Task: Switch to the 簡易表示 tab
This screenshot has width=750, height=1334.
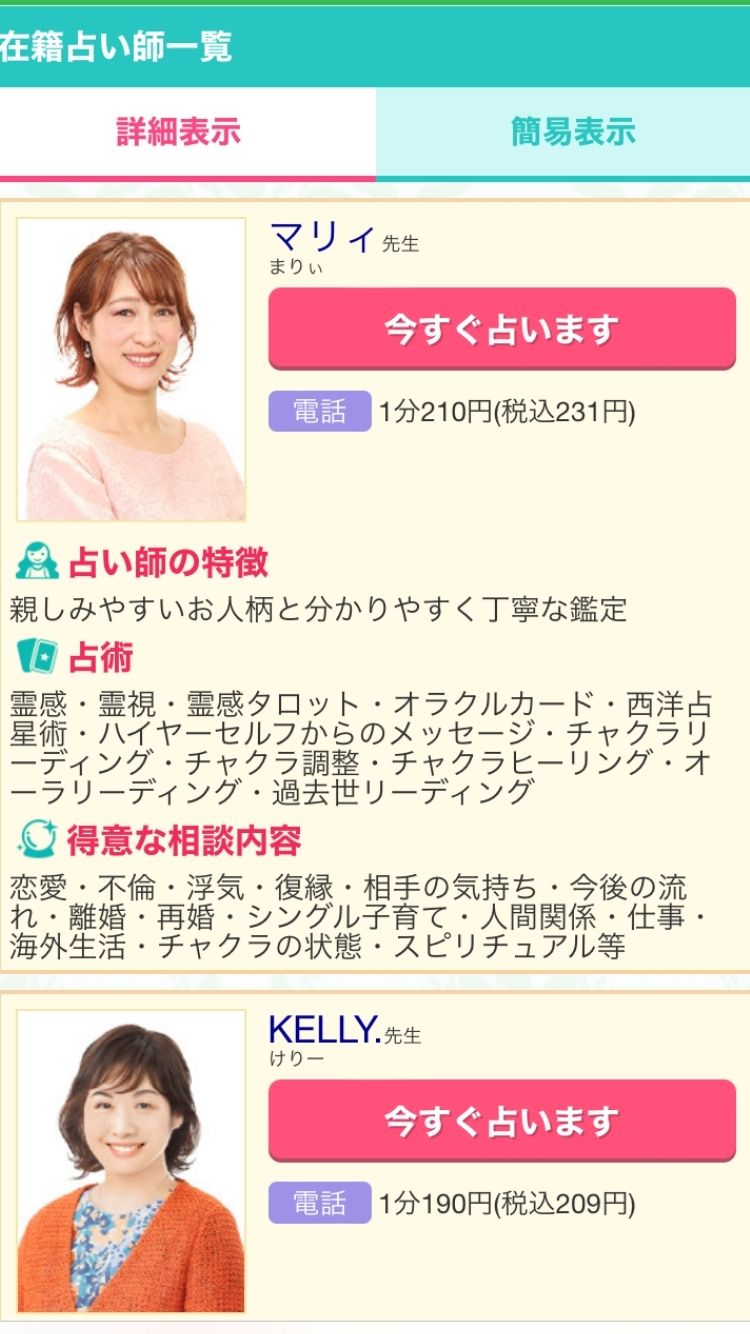Action: (563, 132)
